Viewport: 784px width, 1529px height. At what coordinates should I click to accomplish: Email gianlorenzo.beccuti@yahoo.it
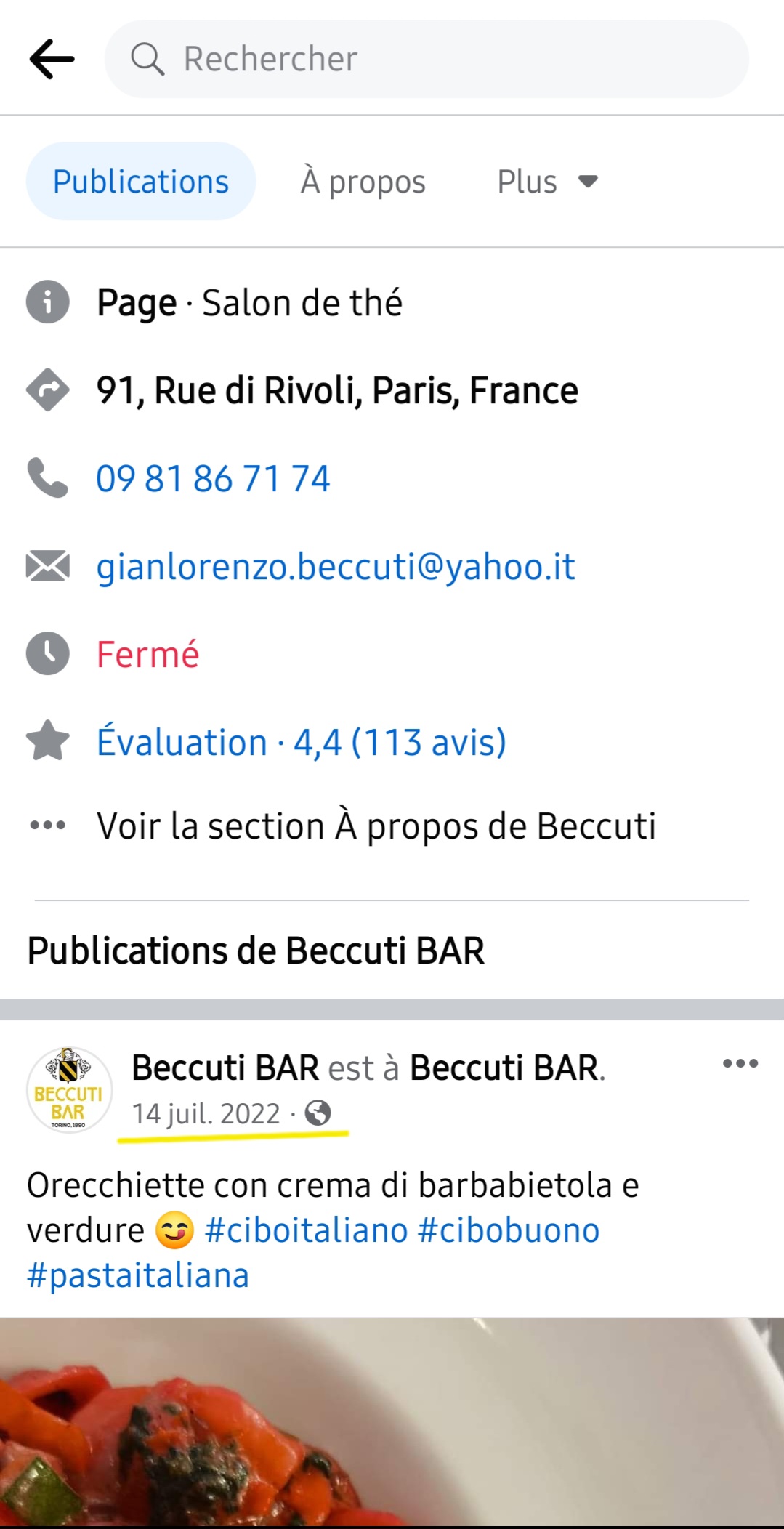tap(336, 567)
